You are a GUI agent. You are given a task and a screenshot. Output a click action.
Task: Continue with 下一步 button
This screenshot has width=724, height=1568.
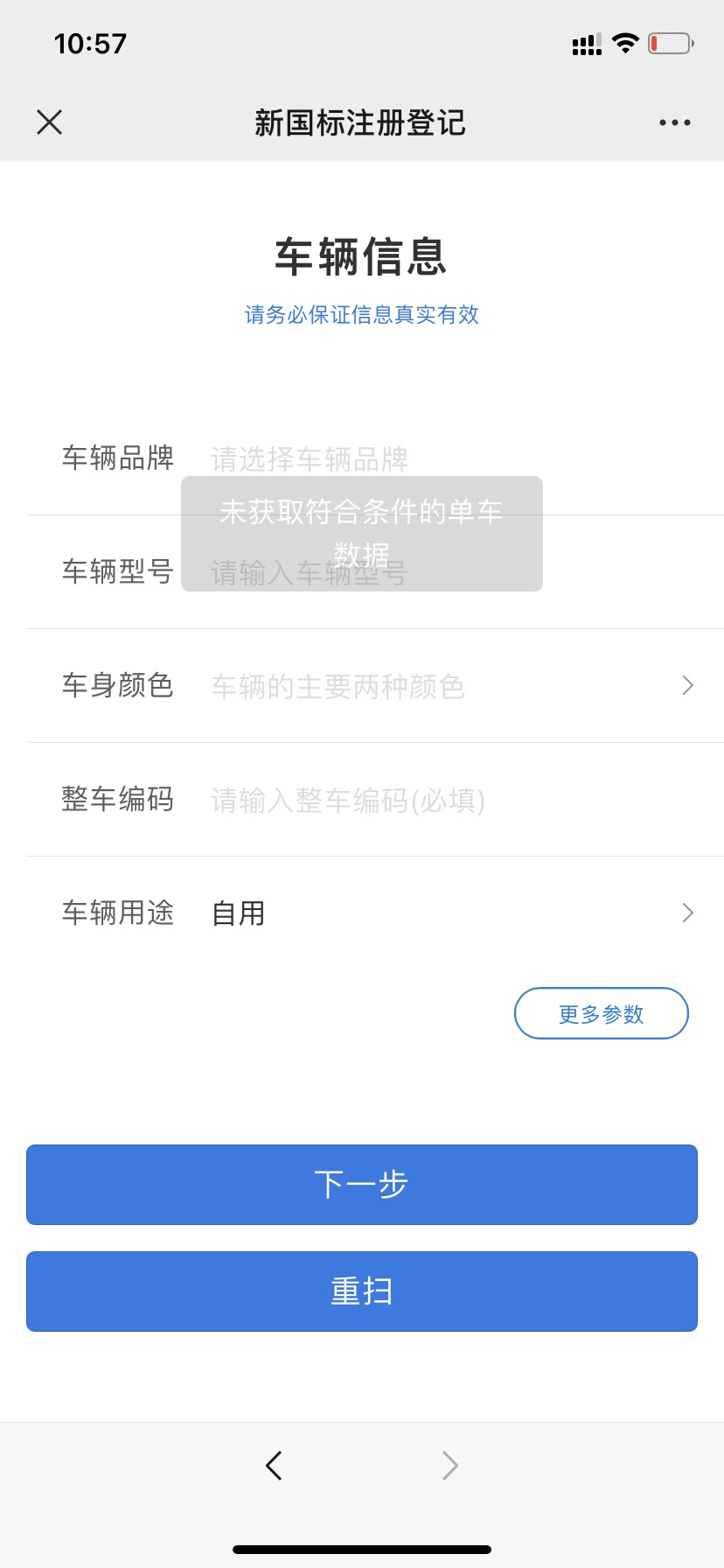361,1184
